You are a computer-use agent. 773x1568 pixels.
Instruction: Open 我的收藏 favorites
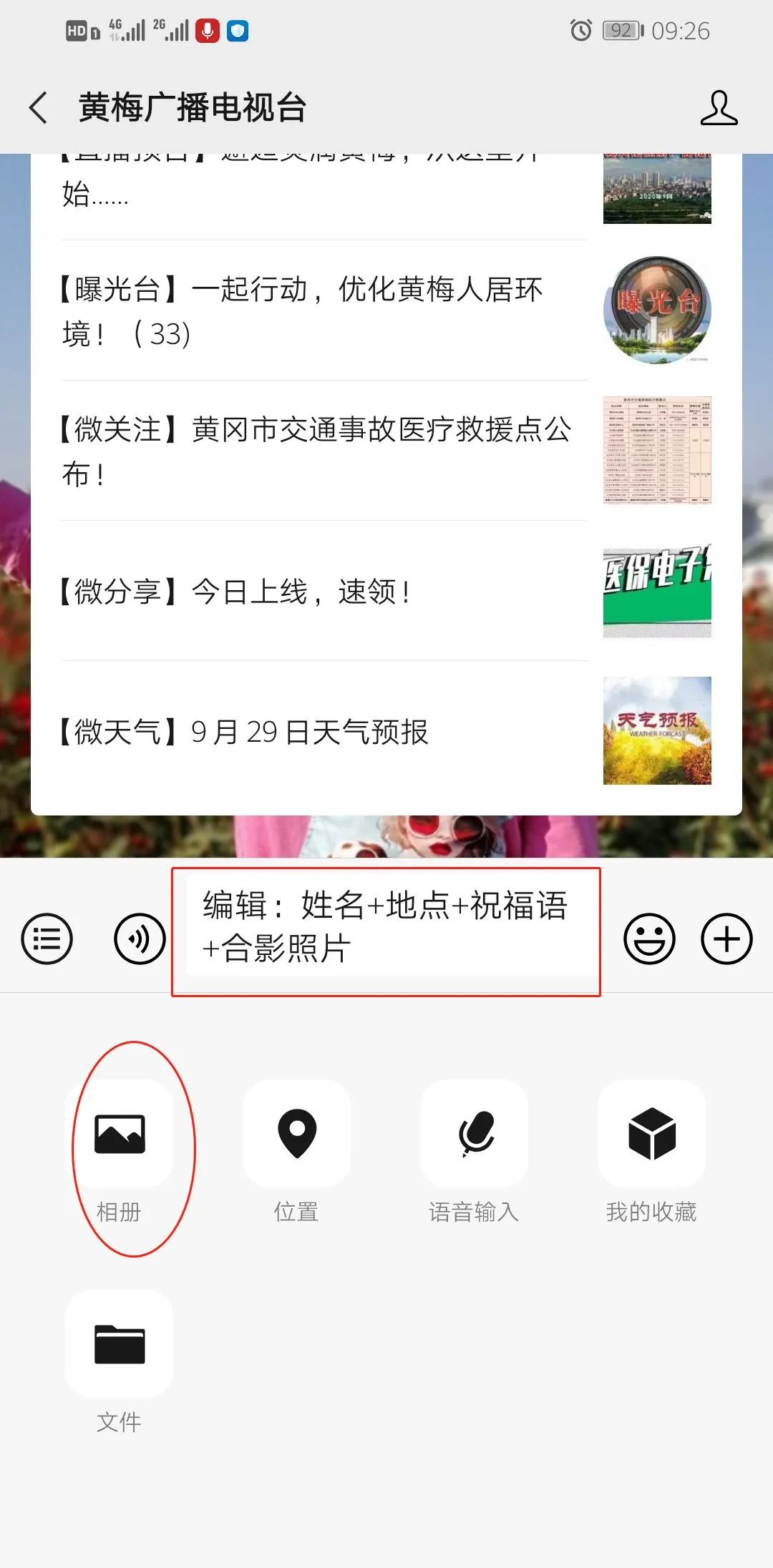point(651,1135)
